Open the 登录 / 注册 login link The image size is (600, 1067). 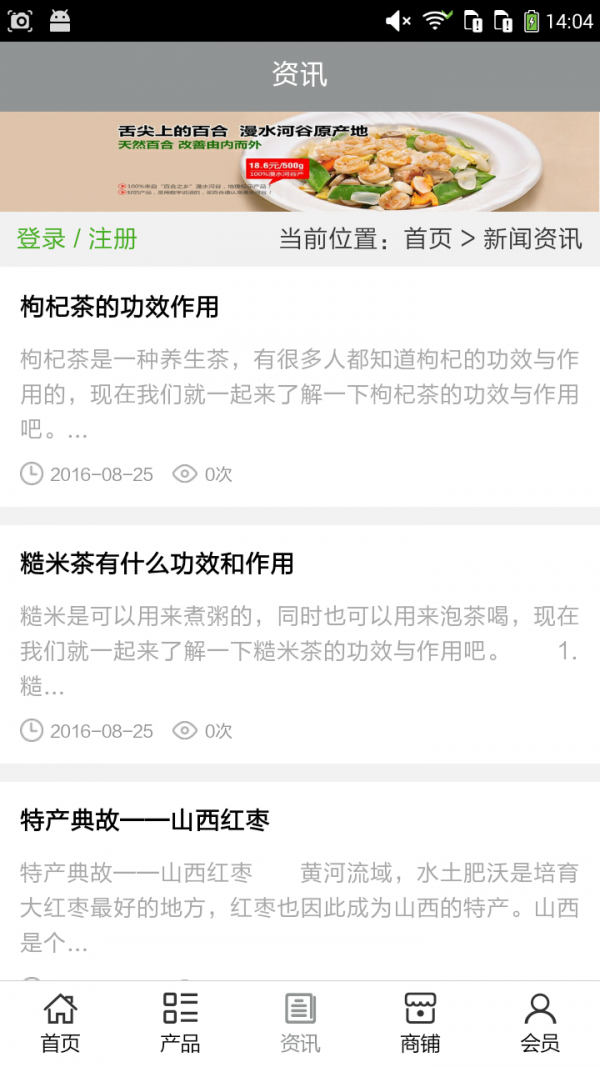point(77,239)
